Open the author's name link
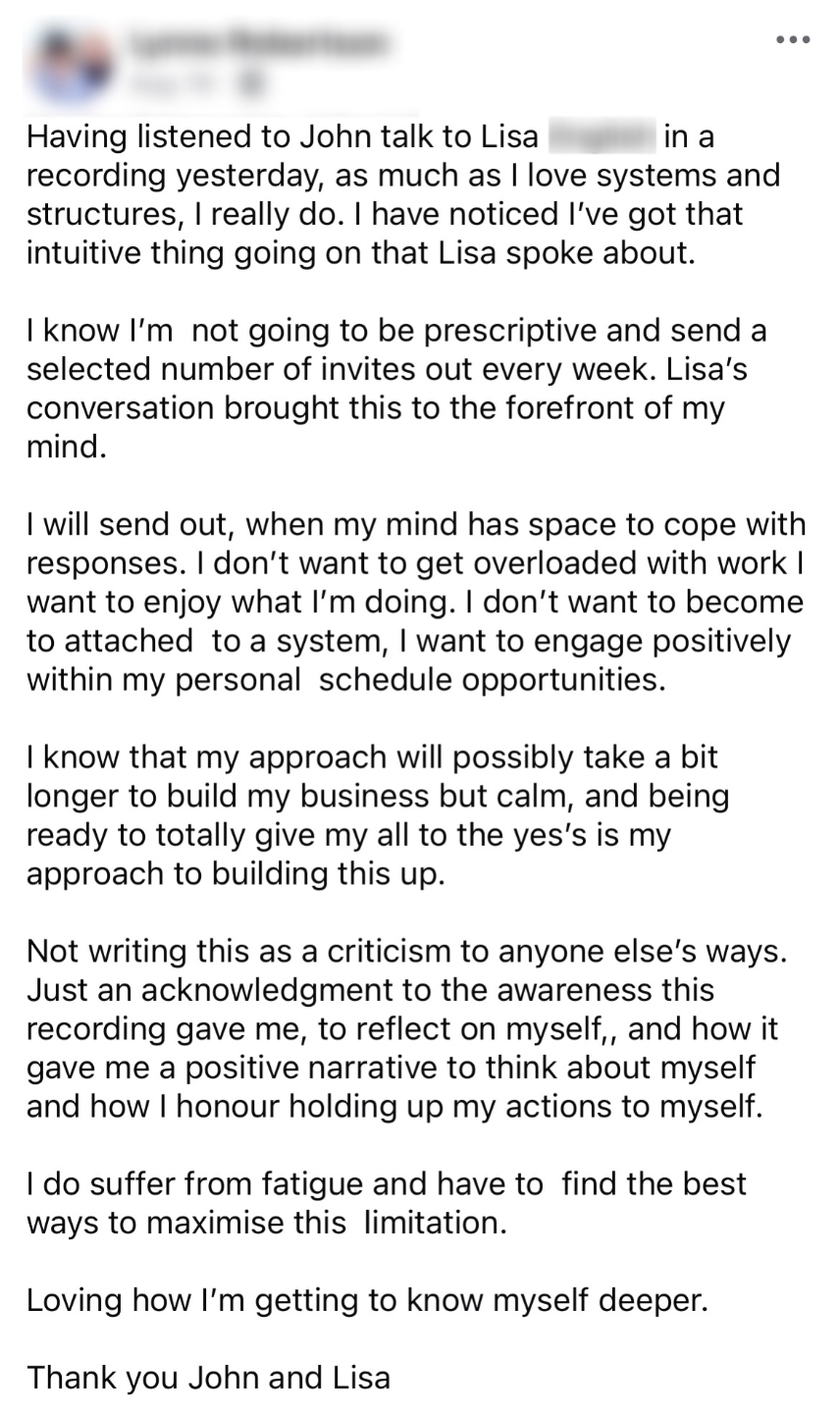840x1413 pixels. coord(259,42)
